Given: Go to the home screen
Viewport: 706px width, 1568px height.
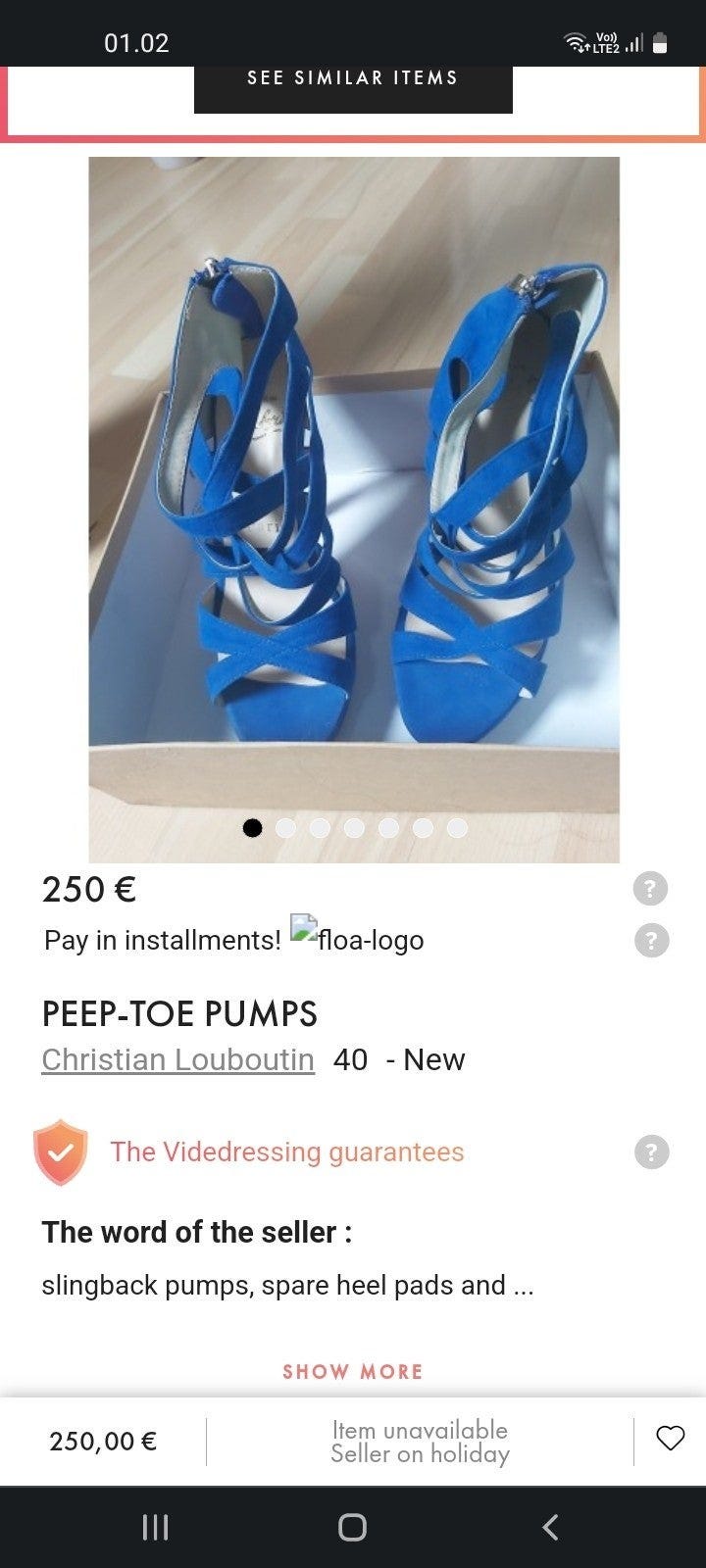Looking at the screenshot, I should click(352, 1527).
